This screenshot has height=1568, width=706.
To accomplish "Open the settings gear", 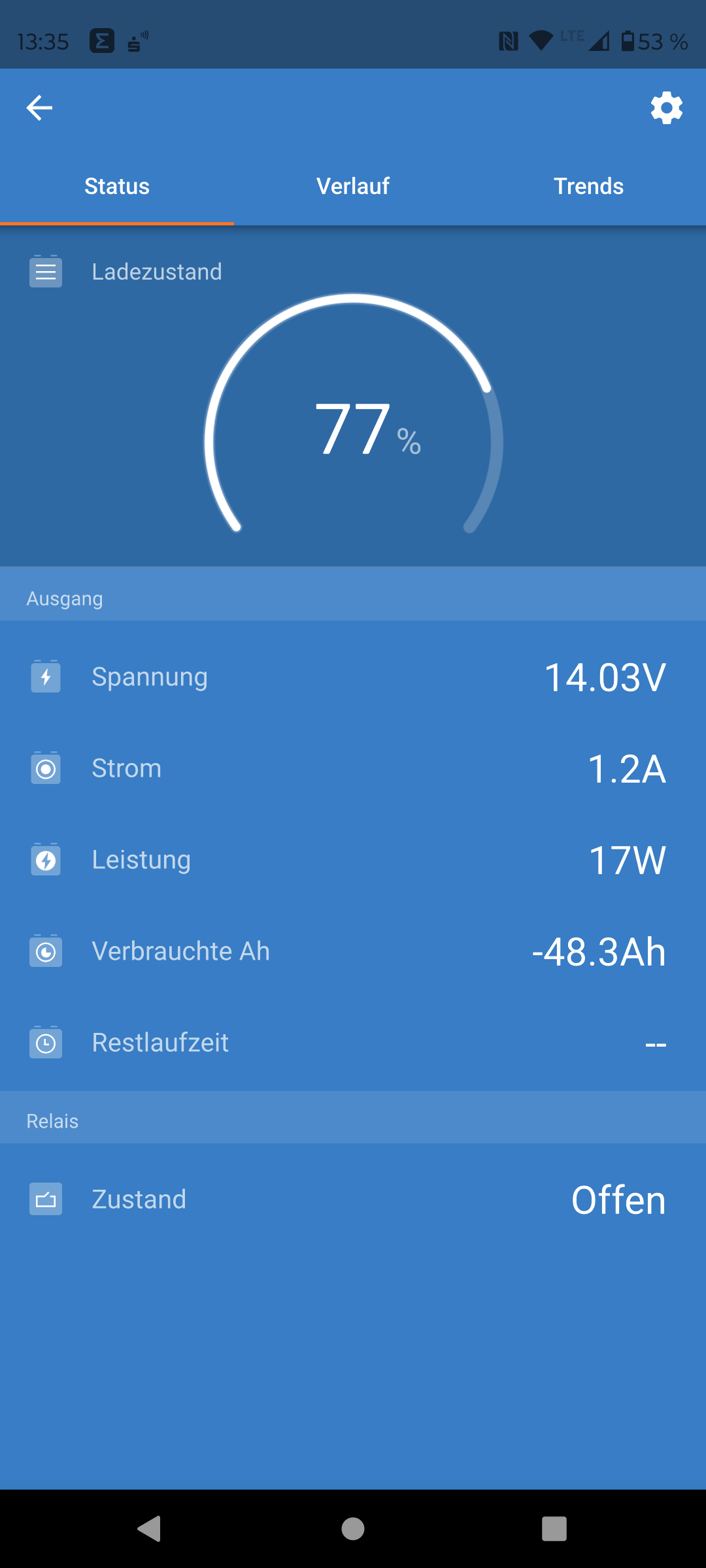I will click(x=666, y=108).
